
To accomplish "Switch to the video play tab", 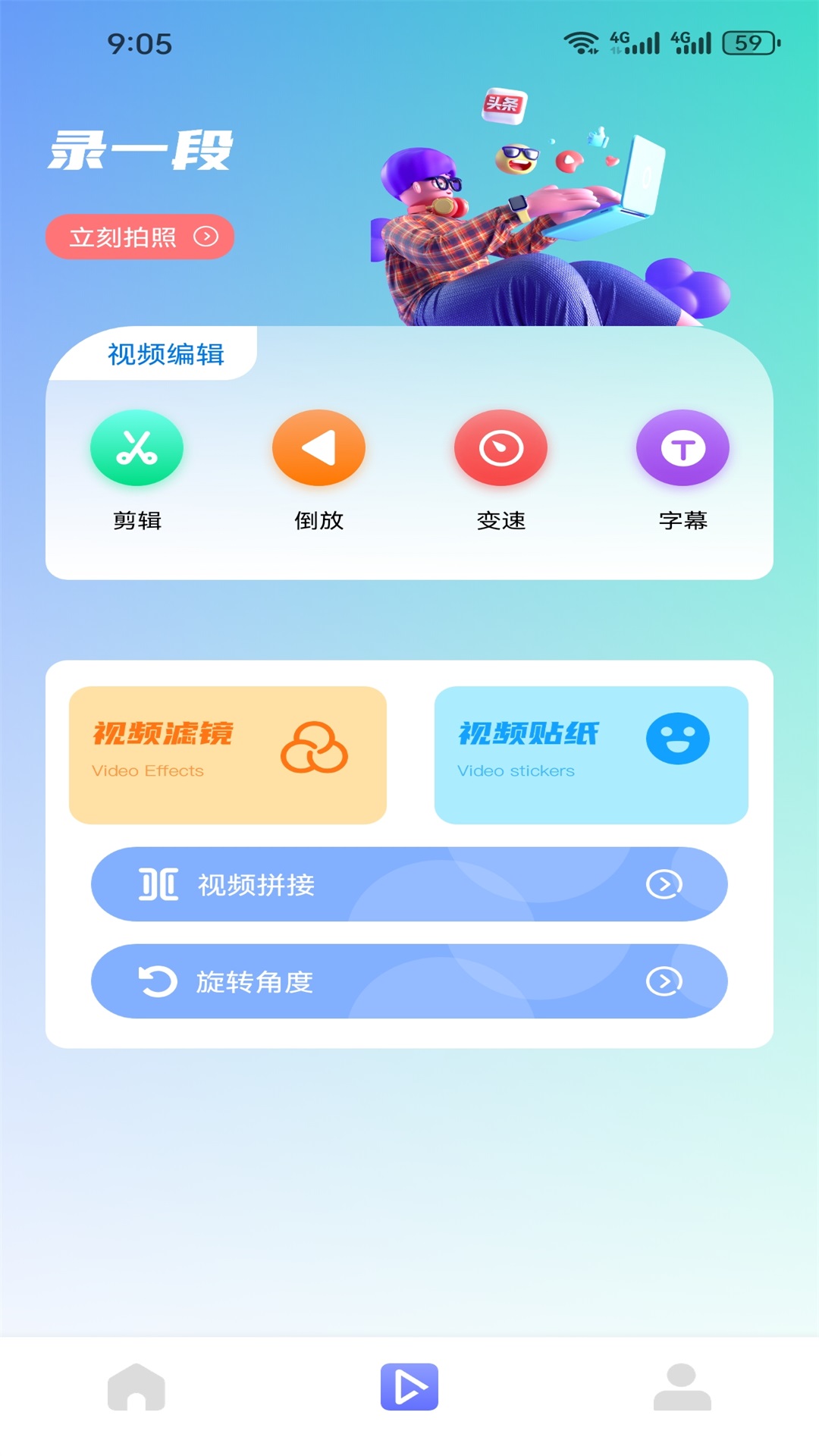I will 409,1387.
